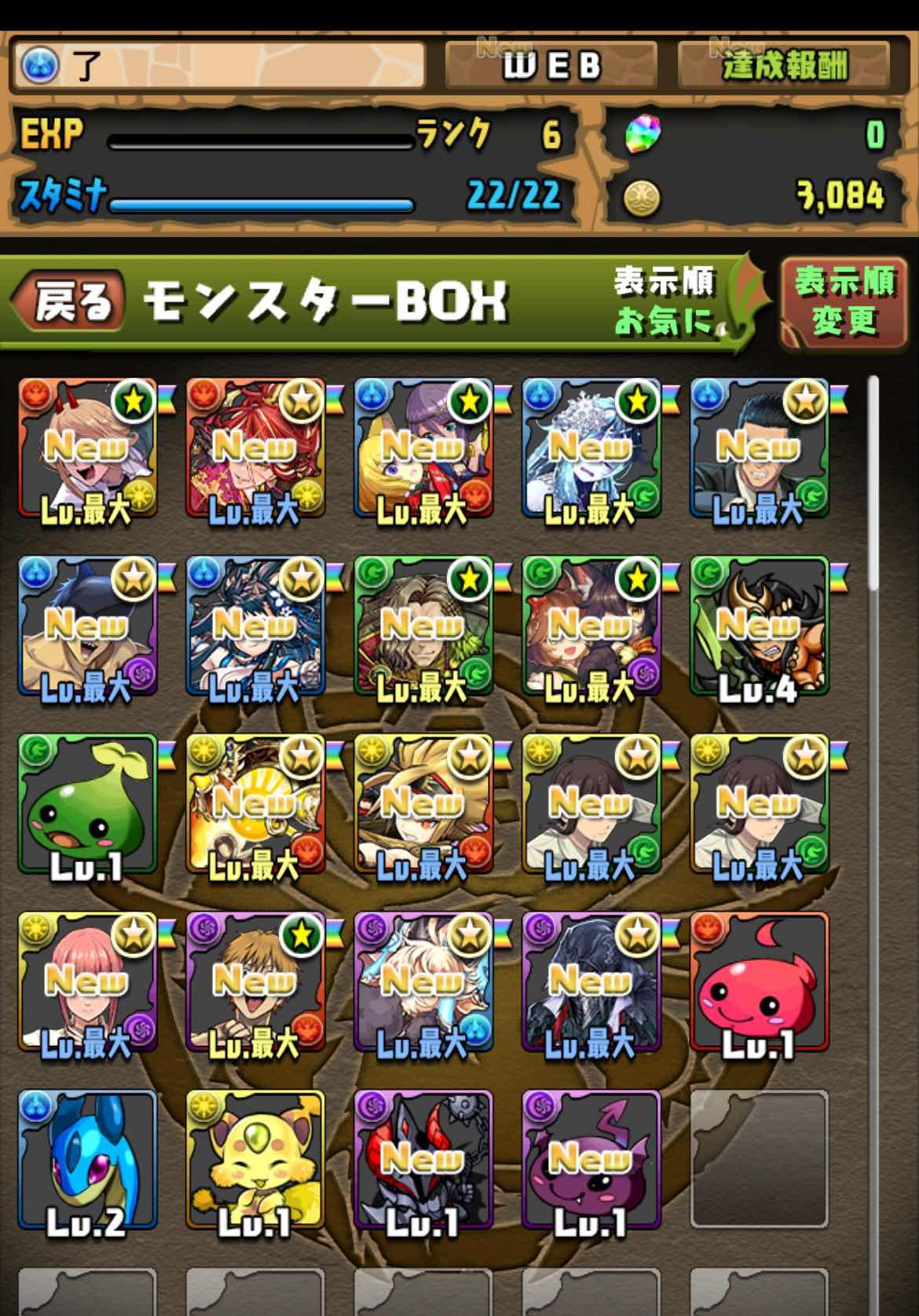Select the red-haired fire monster card
This screenshot has width=919, height=1316.
coord(255,448)
